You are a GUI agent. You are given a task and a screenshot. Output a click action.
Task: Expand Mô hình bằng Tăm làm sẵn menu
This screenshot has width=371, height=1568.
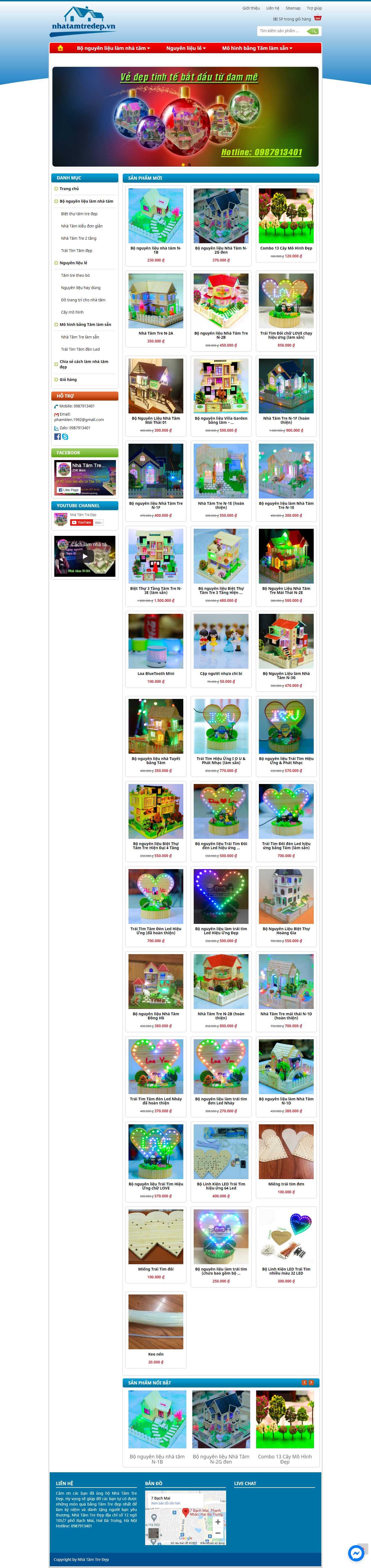256,48
